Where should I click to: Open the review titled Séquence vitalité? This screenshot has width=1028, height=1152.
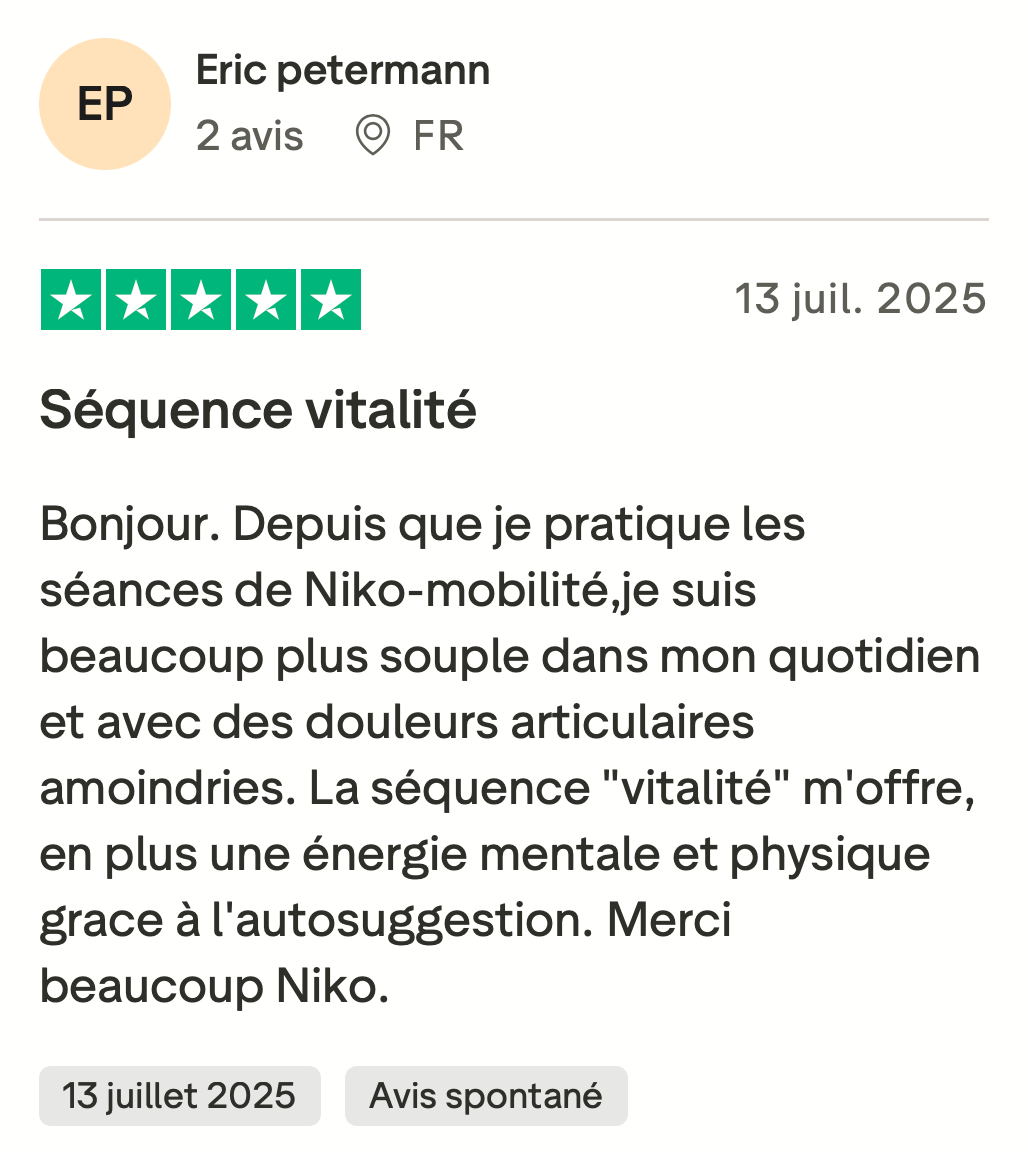(x=258, y=409)
